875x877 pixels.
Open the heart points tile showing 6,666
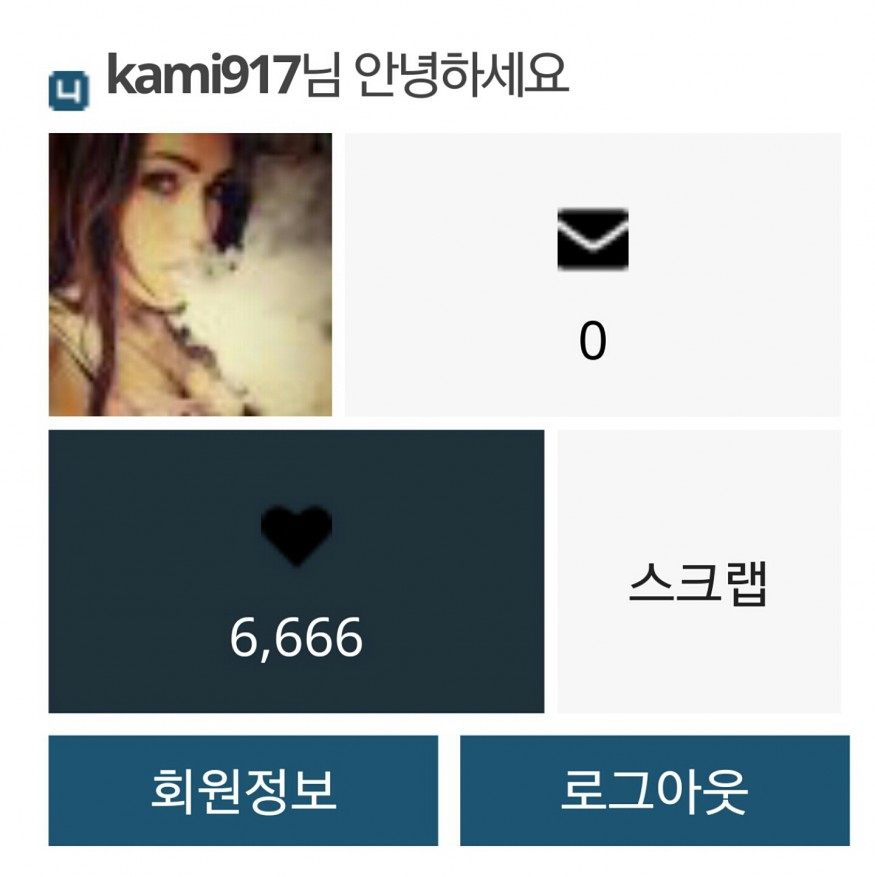pos(296,571)
